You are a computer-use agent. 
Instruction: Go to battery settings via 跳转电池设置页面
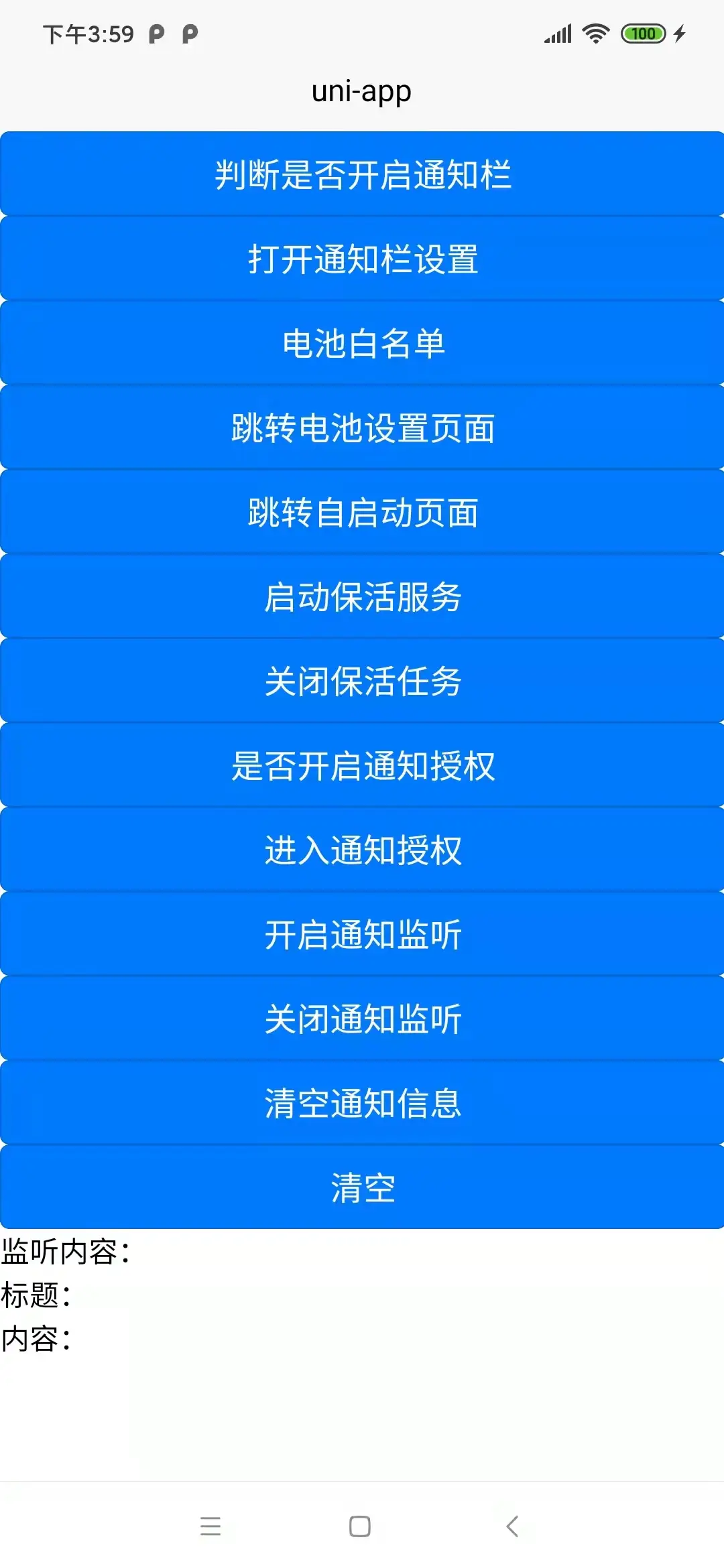coord(362,428)
